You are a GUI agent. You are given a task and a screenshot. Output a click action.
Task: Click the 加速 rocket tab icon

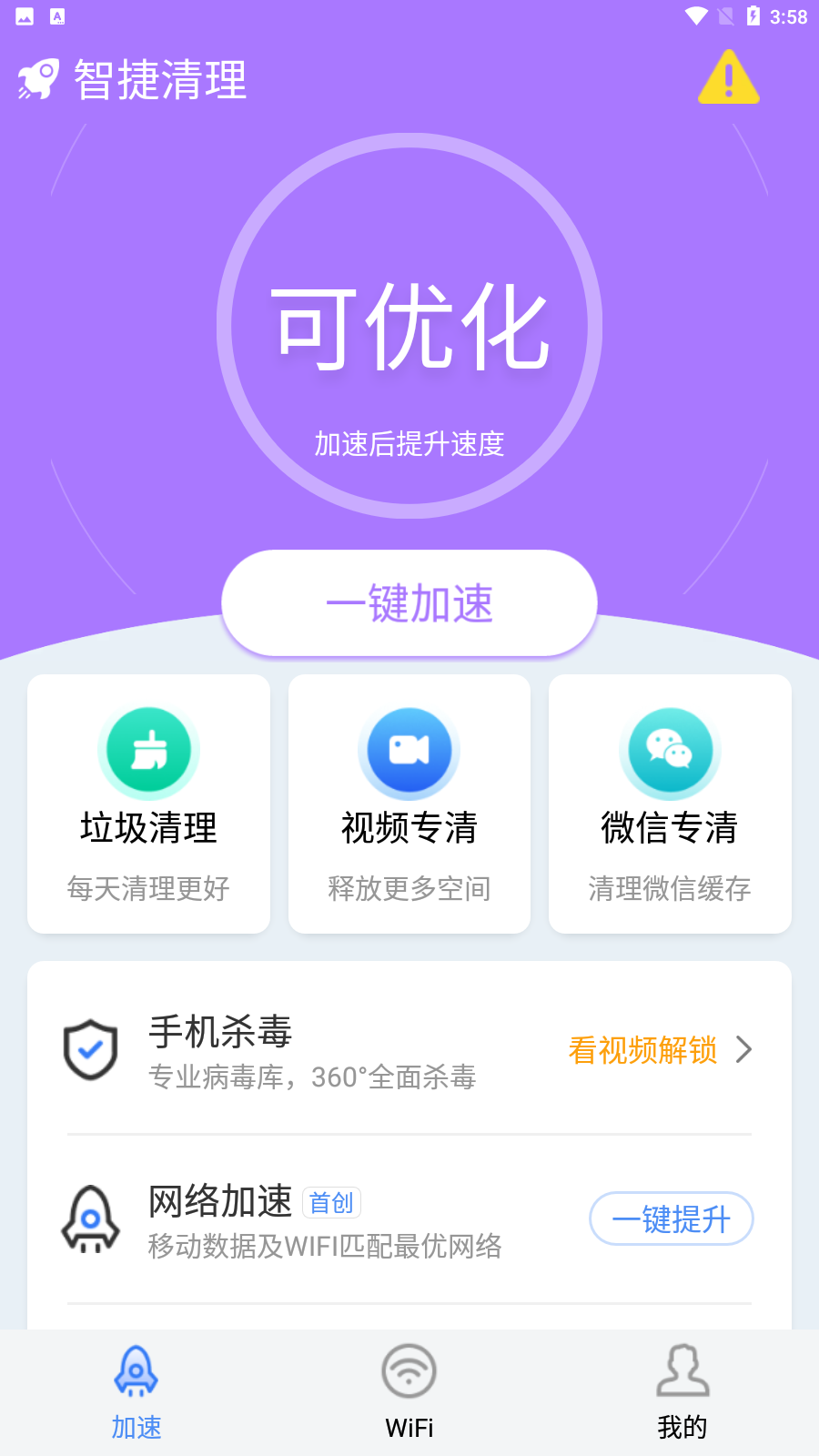(x=136, y=1370)
